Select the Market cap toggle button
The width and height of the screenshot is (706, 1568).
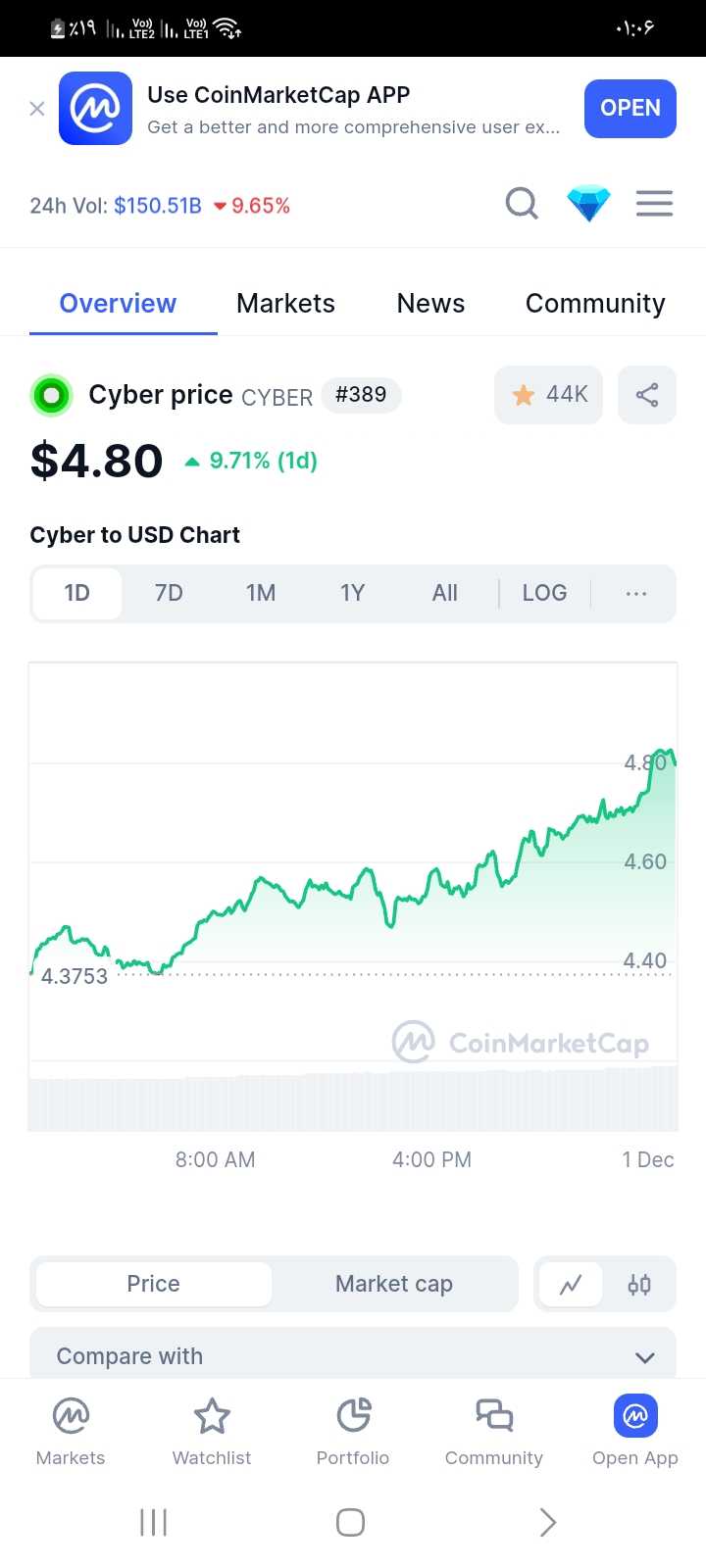click(394, 1284)
